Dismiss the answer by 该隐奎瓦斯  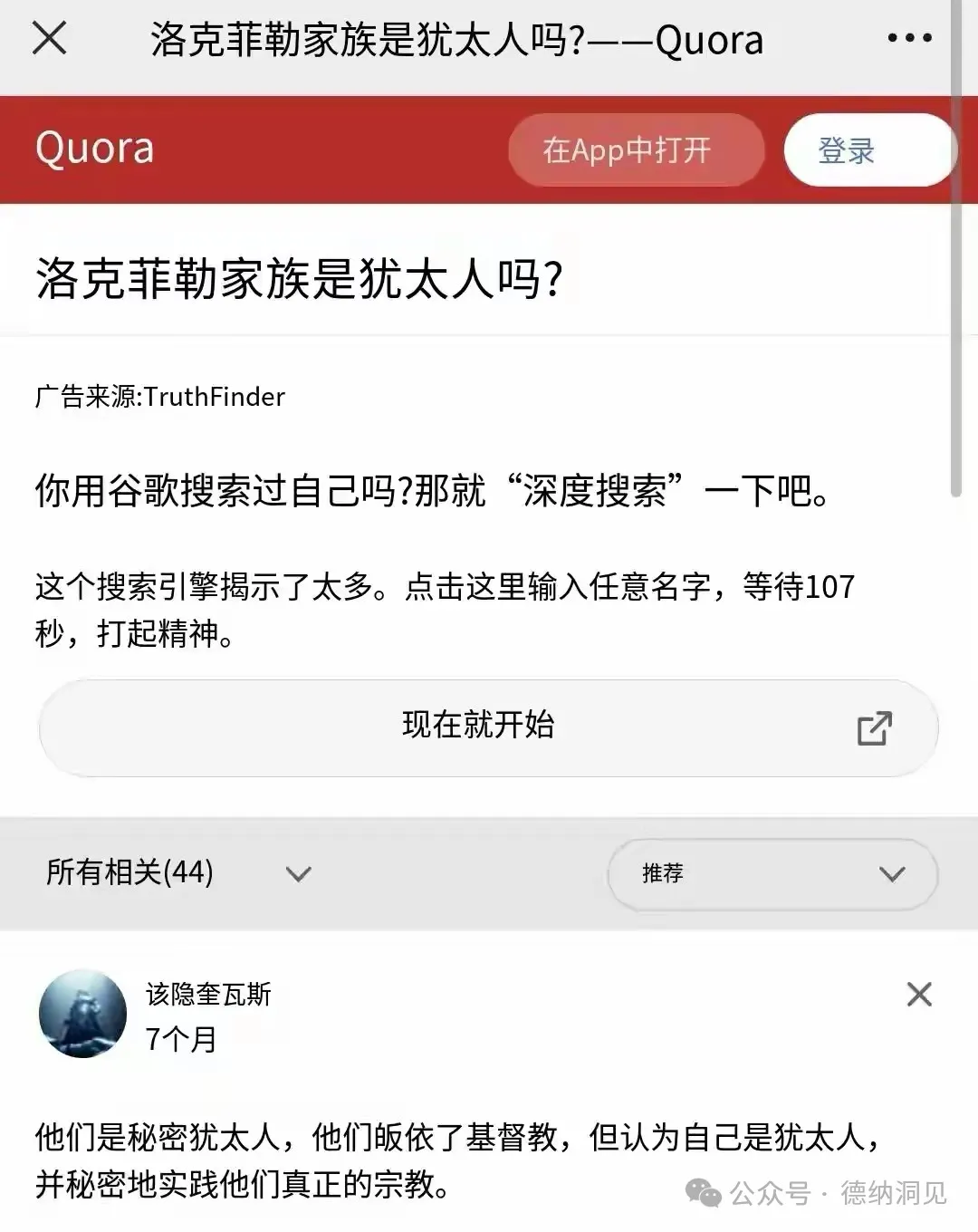point(919,995)
